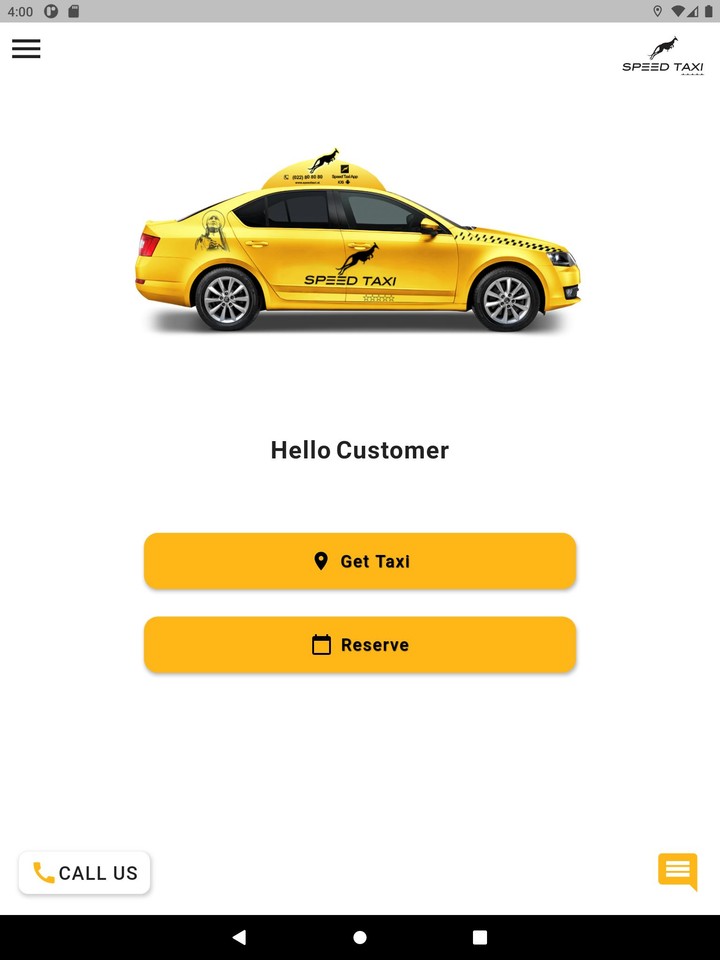
Task: Tap the location icon in the status bar
Action: tap(659, 12)
